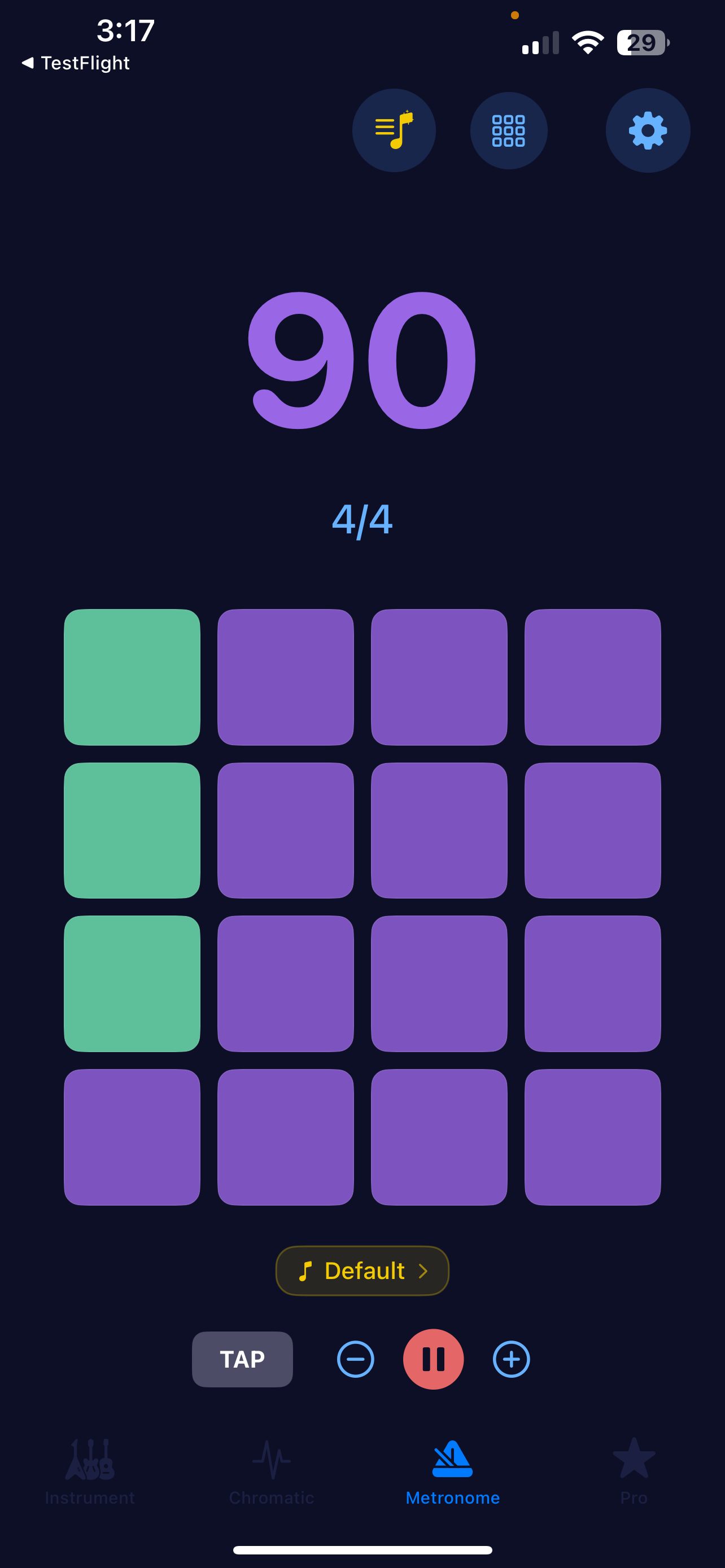Change the 4/4 time signature

(361, 520)
